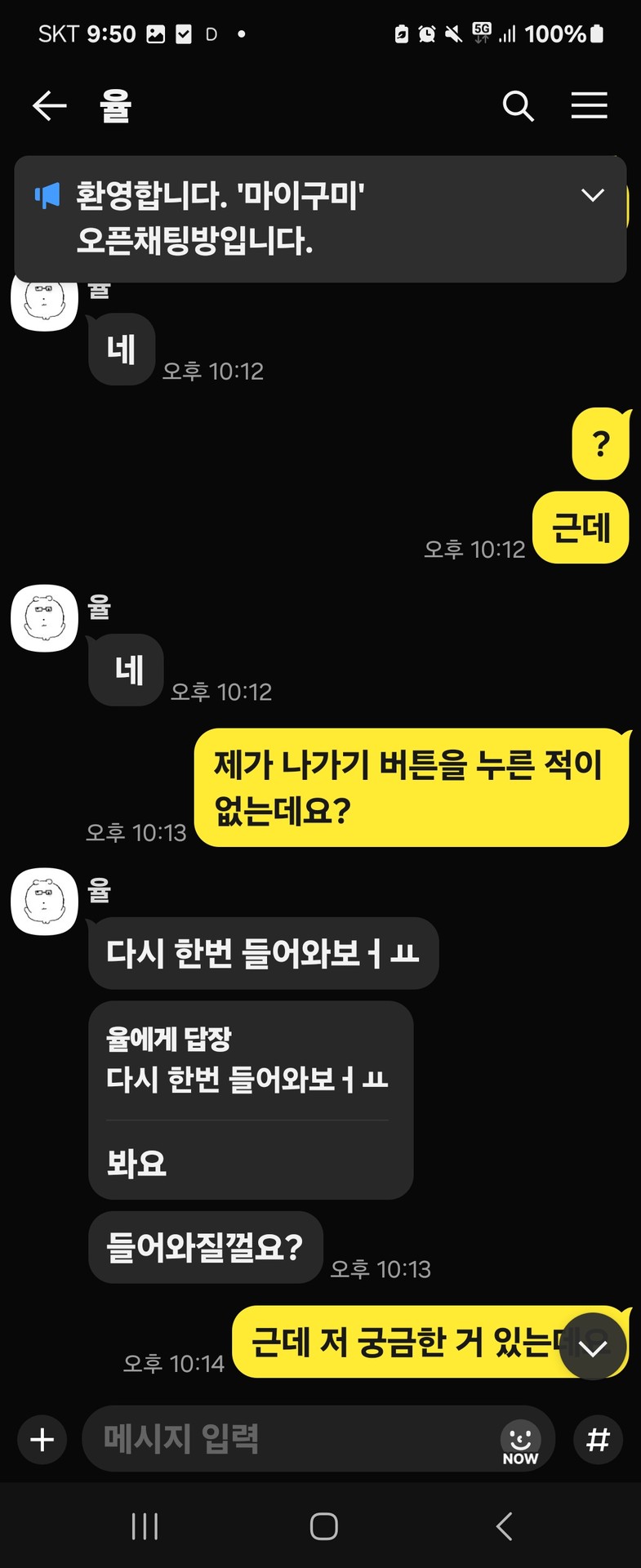Open 율's profile picture beside 다시 한번 message
Viewport: 641px width, 1568px height.
click(44, 902)
